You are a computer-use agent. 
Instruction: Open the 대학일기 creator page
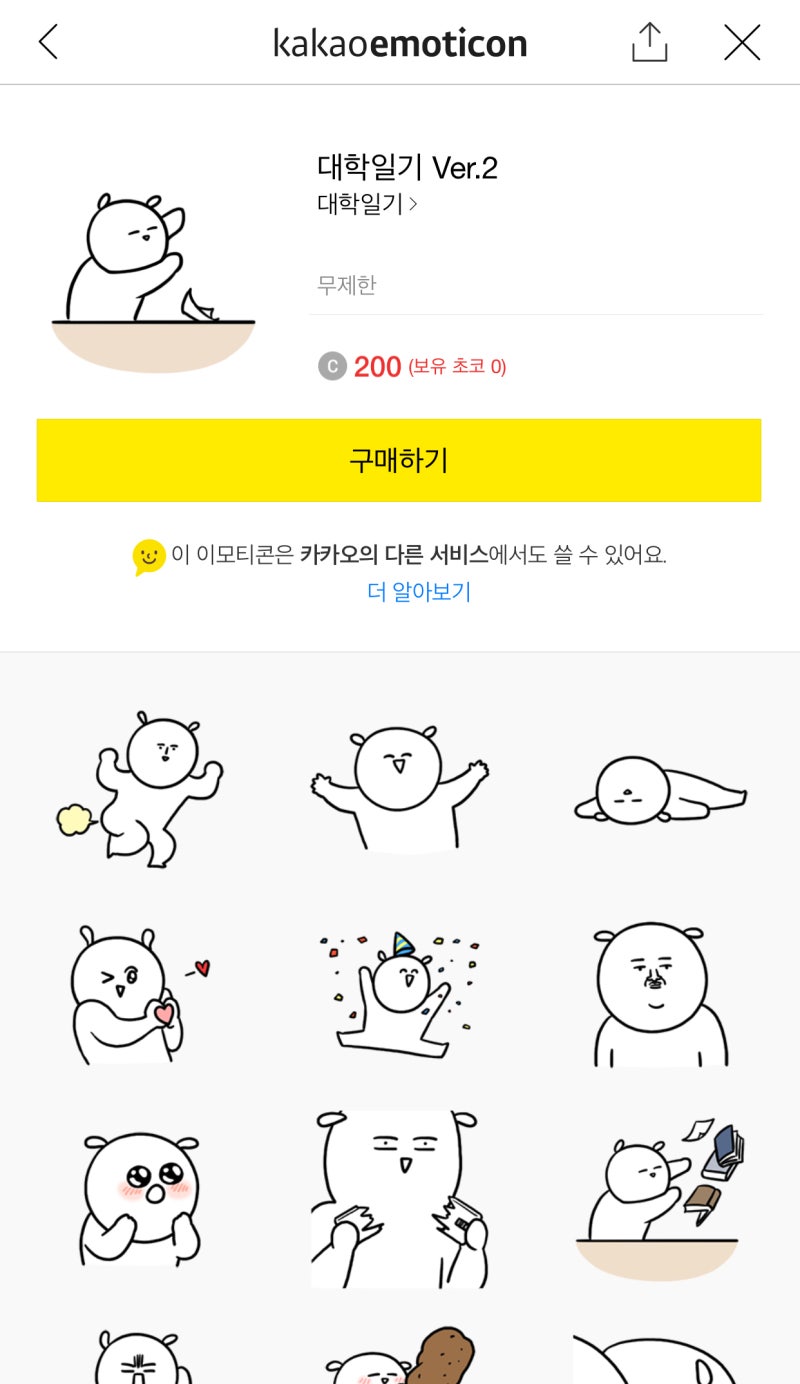tap(367, 204)
